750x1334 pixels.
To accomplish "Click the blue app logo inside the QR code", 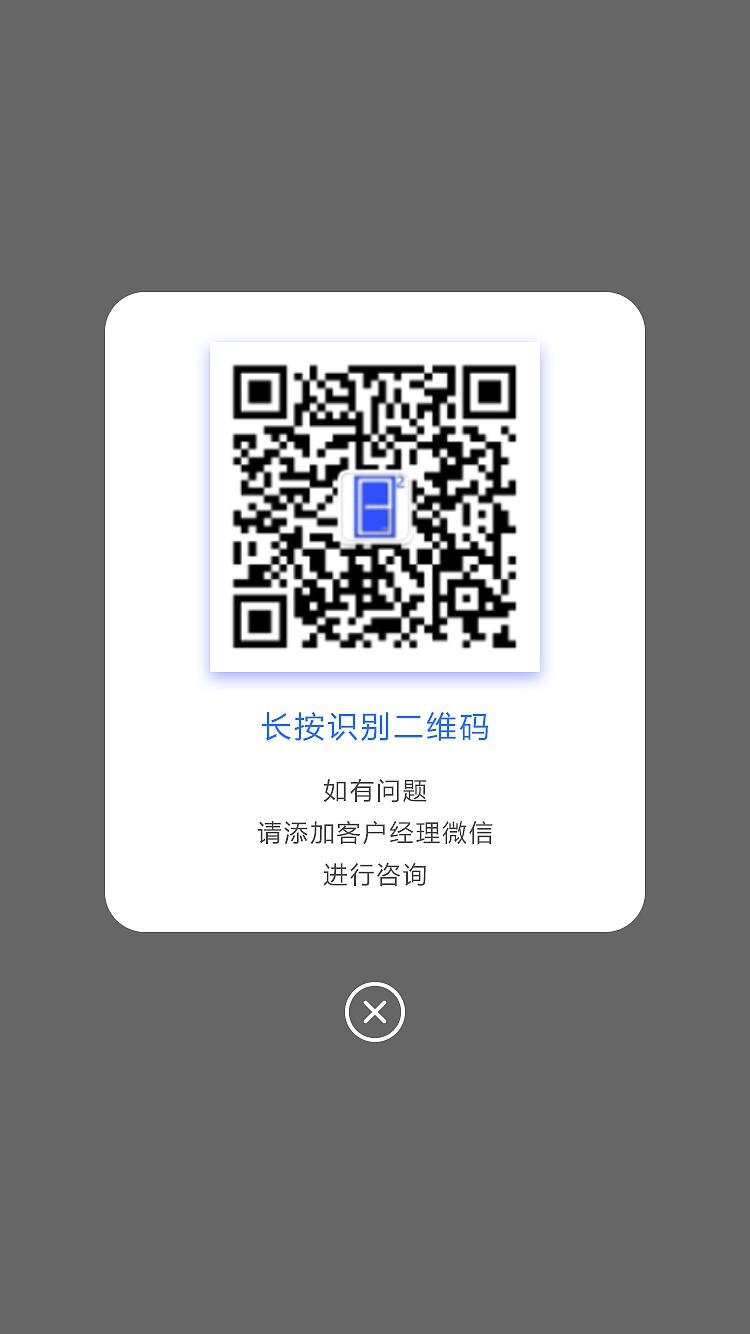I will (374, 507).
